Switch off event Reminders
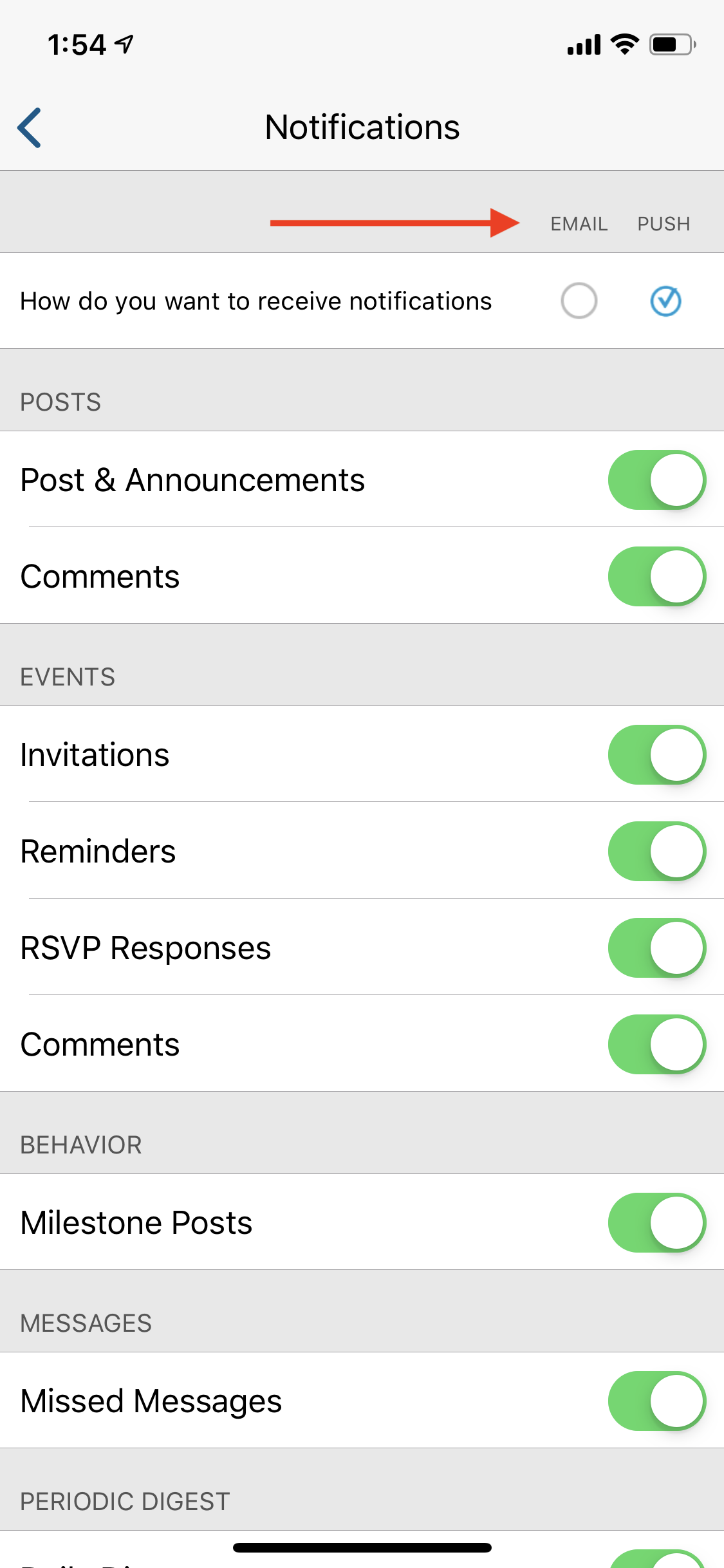The height and width of the screenshot is (1568, 724). pyautogui.click(x=656, y=852)
